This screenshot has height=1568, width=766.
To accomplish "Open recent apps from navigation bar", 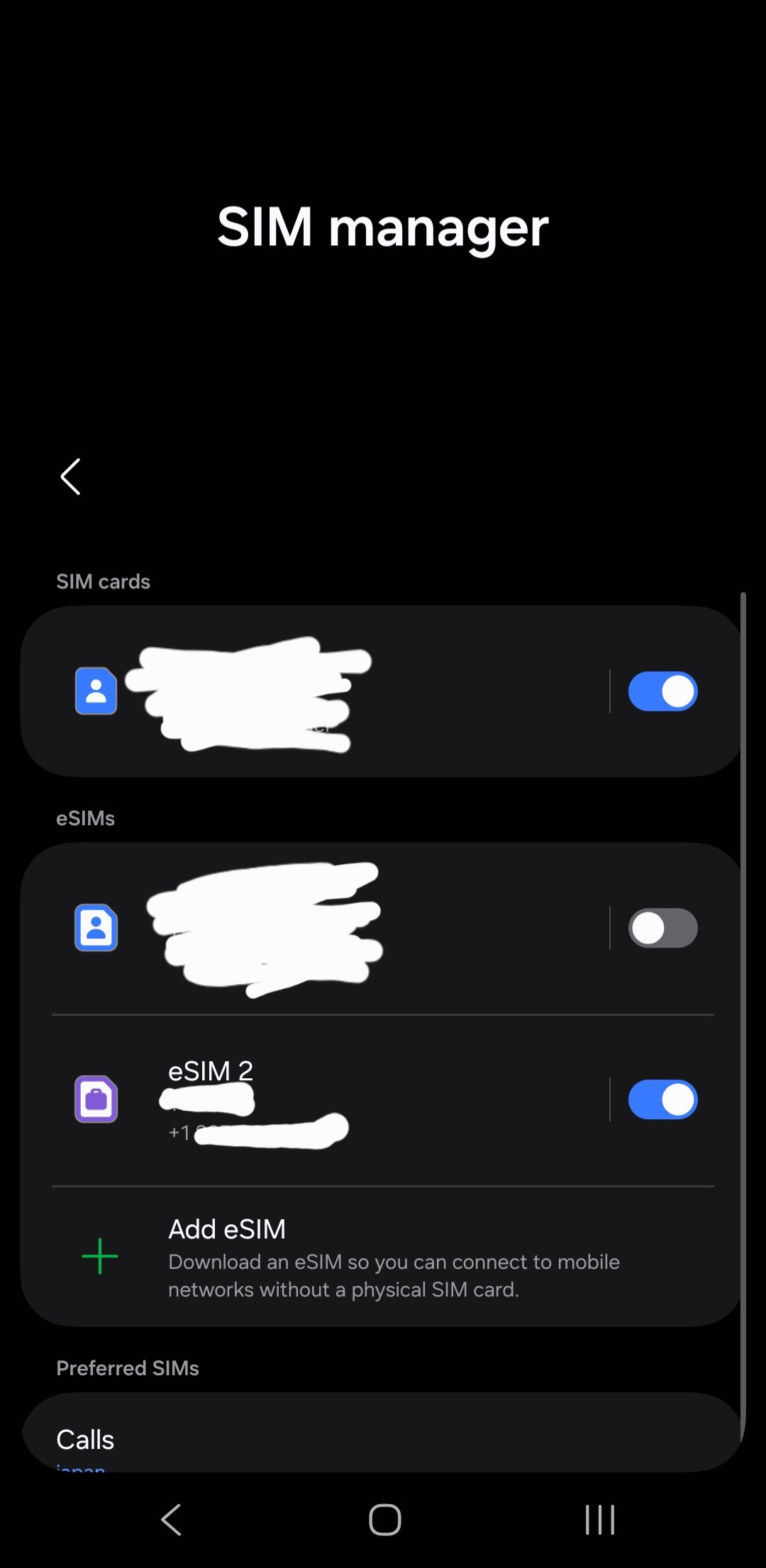I will click(x=599, y=1519).
